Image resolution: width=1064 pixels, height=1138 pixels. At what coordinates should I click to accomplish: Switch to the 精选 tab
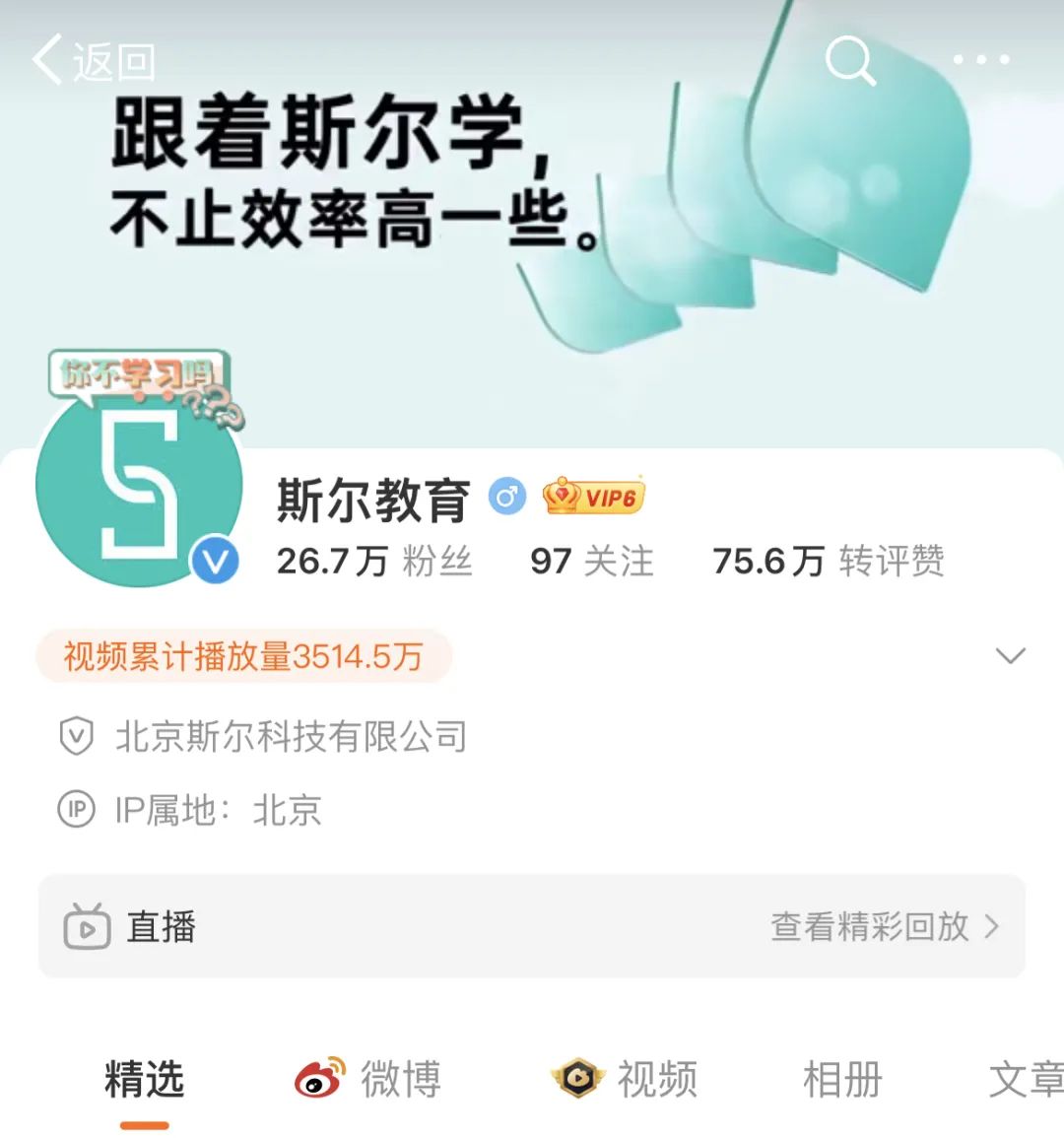tap(145, 1079)
